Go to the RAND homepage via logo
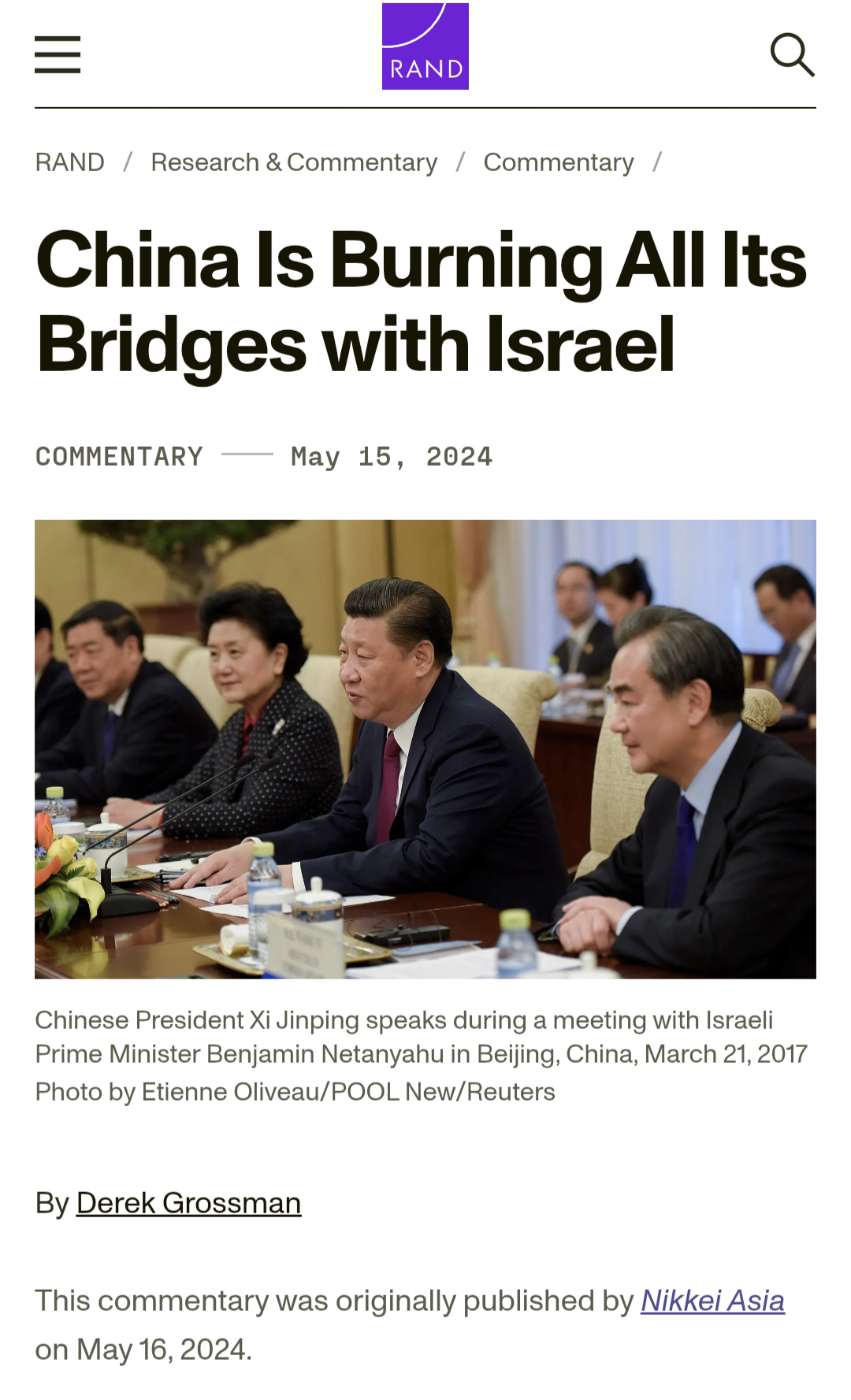The height and width of the screenshot is (1400, 851). coord(425,46)
